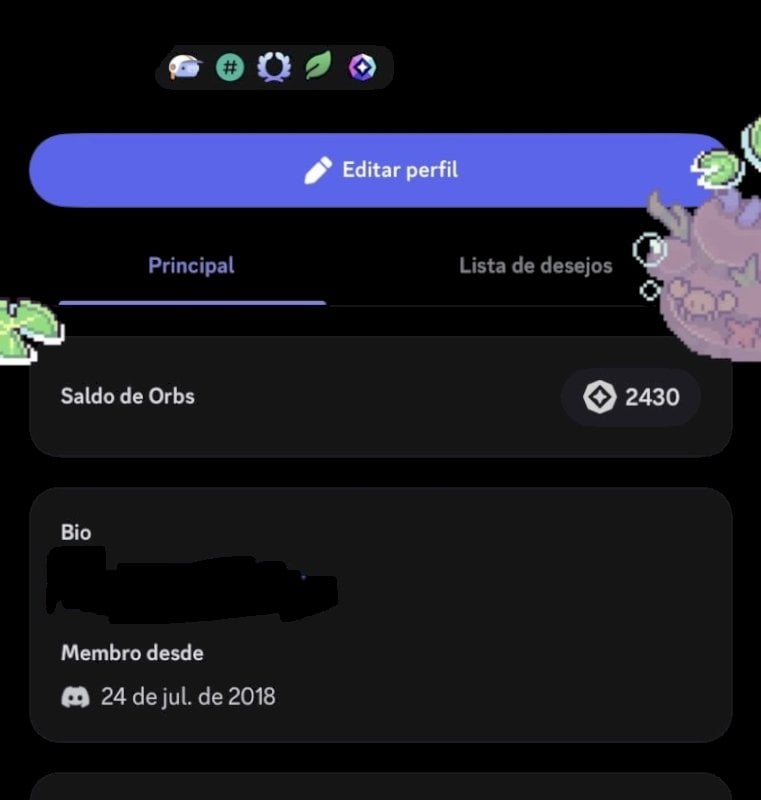Select the Quest completion diamond badge
761x800 pixels.
click(x=360, y=68)
